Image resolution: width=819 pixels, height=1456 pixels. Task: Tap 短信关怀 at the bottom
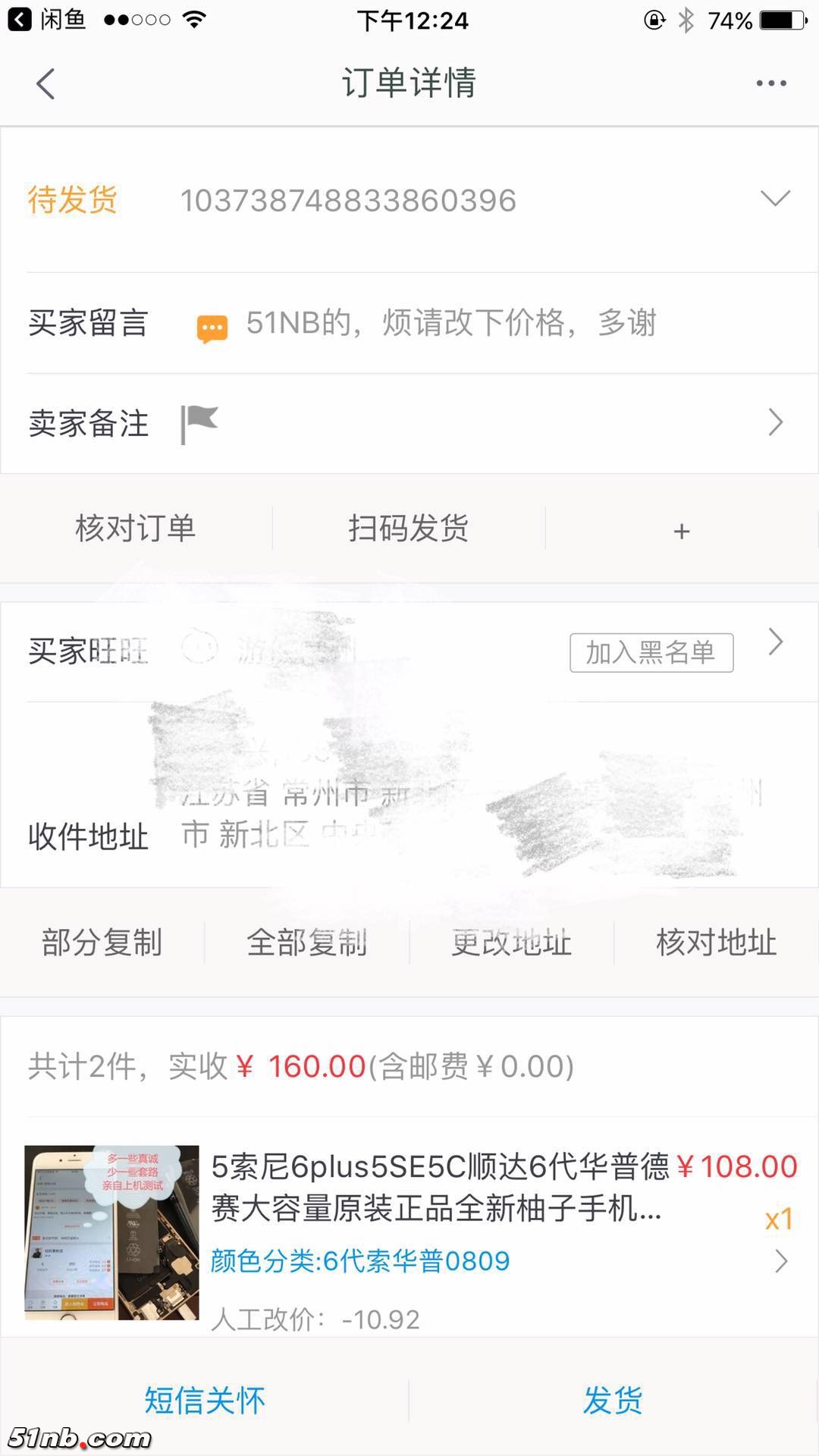(x=205, y=1400)
